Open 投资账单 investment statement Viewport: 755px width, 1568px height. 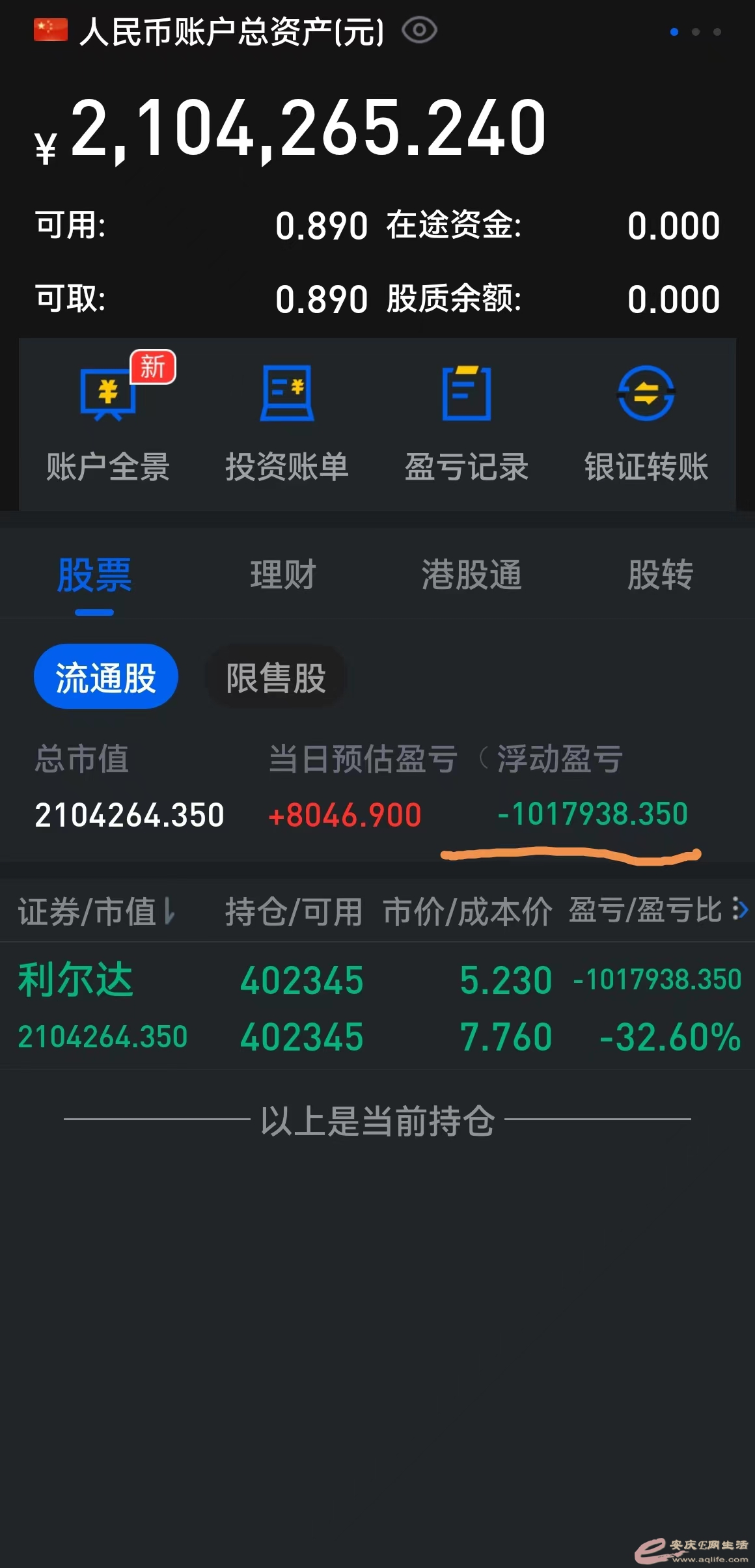287,422
